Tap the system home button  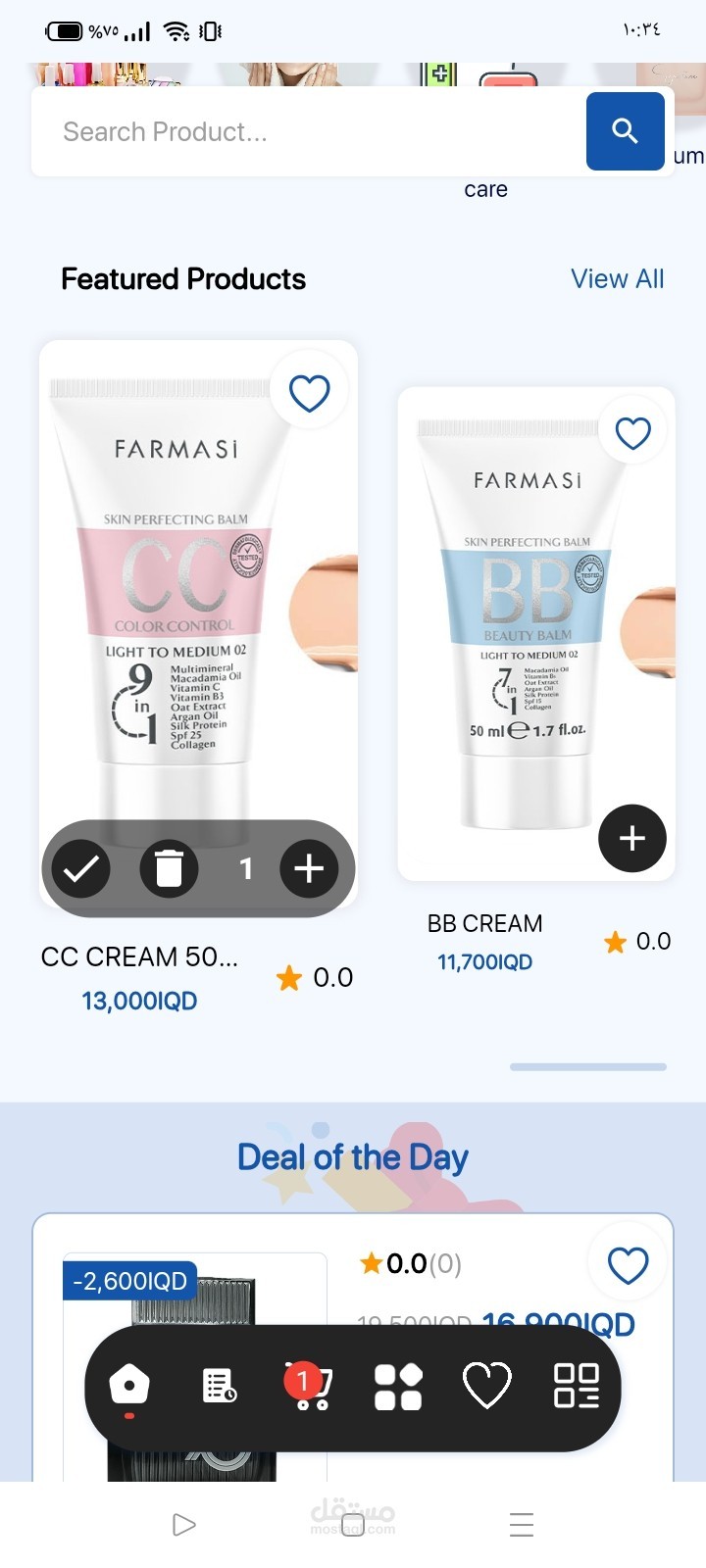(353, 1524)
